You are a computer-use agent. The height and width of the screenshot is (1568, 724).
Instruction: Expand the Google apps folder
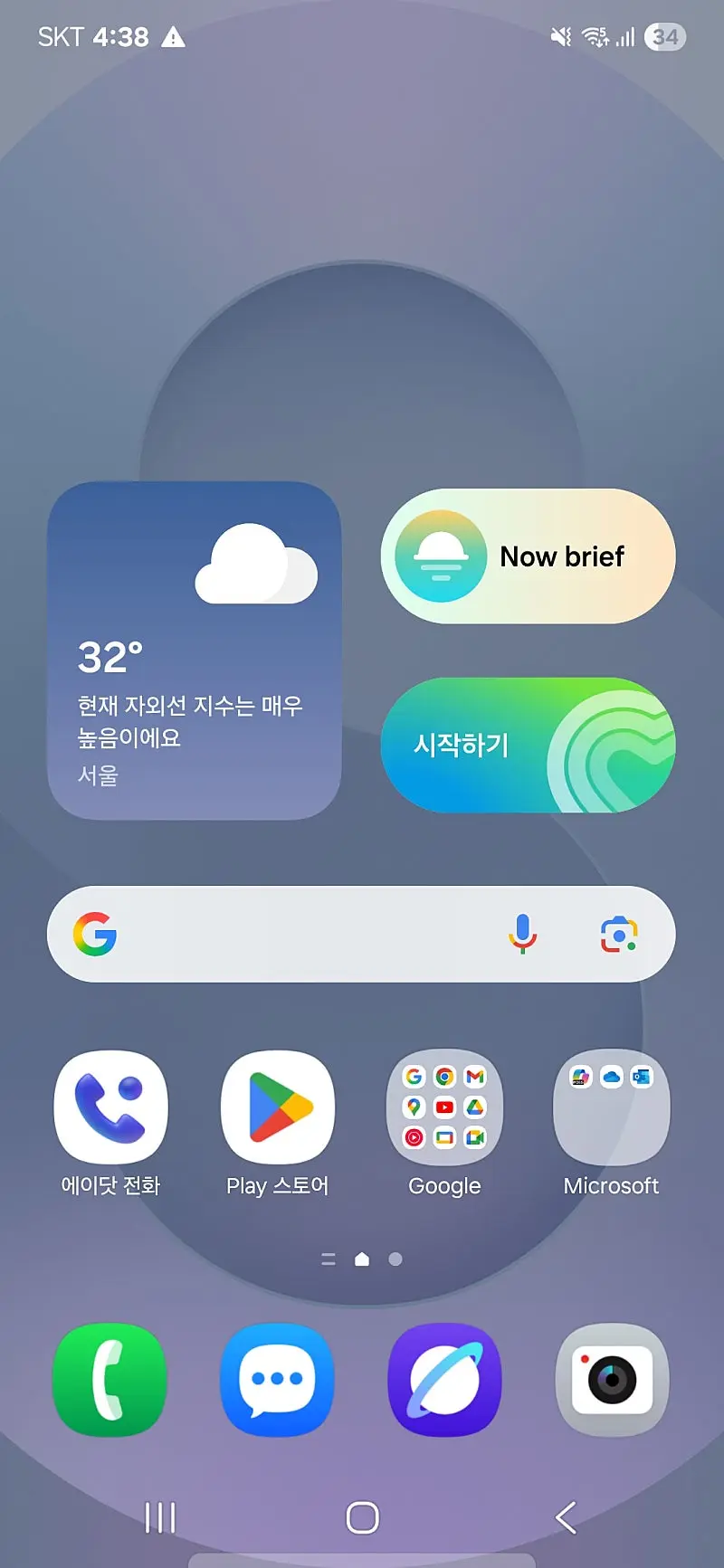[x=444, y=1107]
